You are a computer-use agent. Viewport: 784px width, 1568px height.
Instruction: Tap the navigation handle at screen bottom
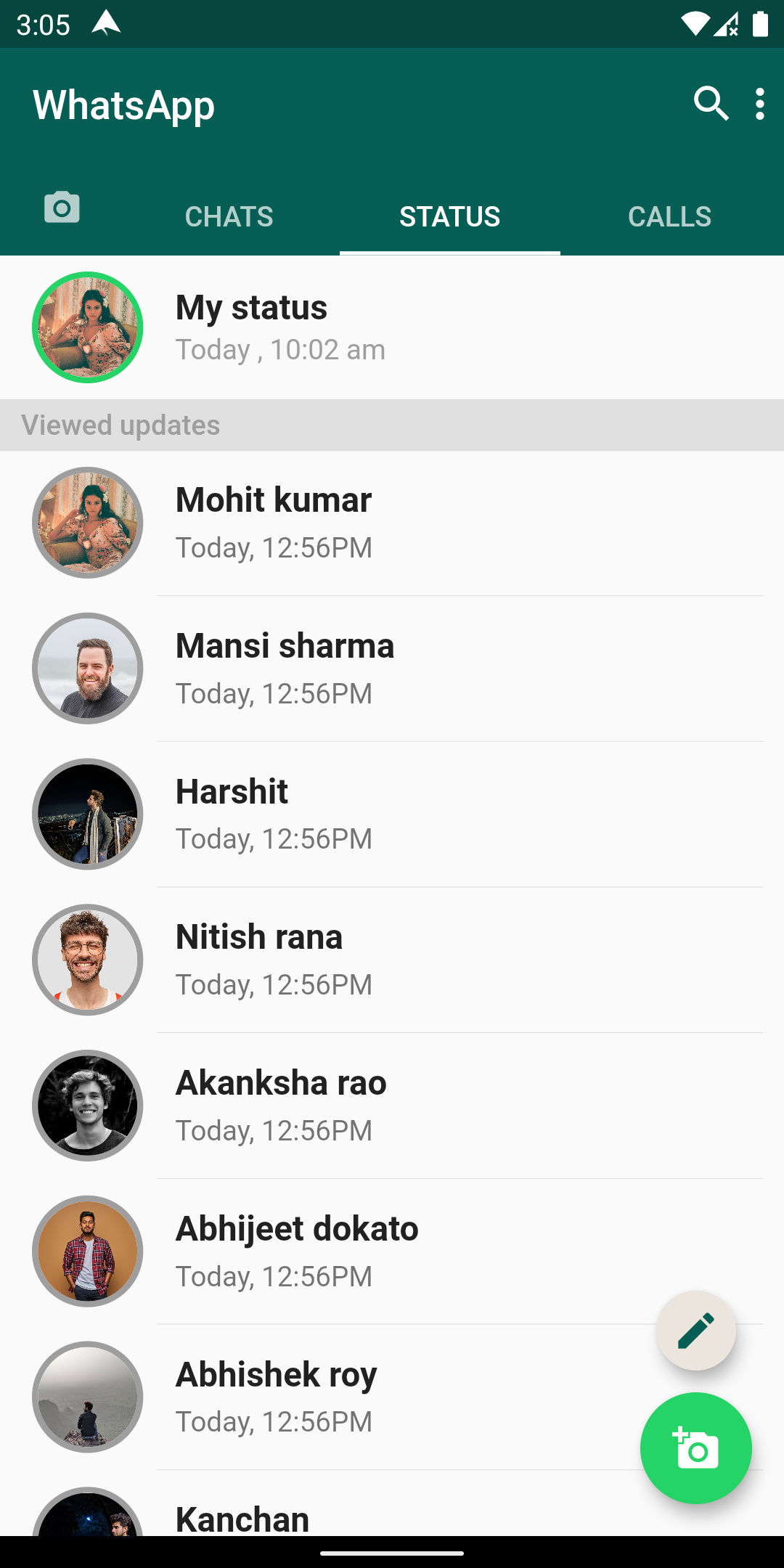(x=392, y=1548)
